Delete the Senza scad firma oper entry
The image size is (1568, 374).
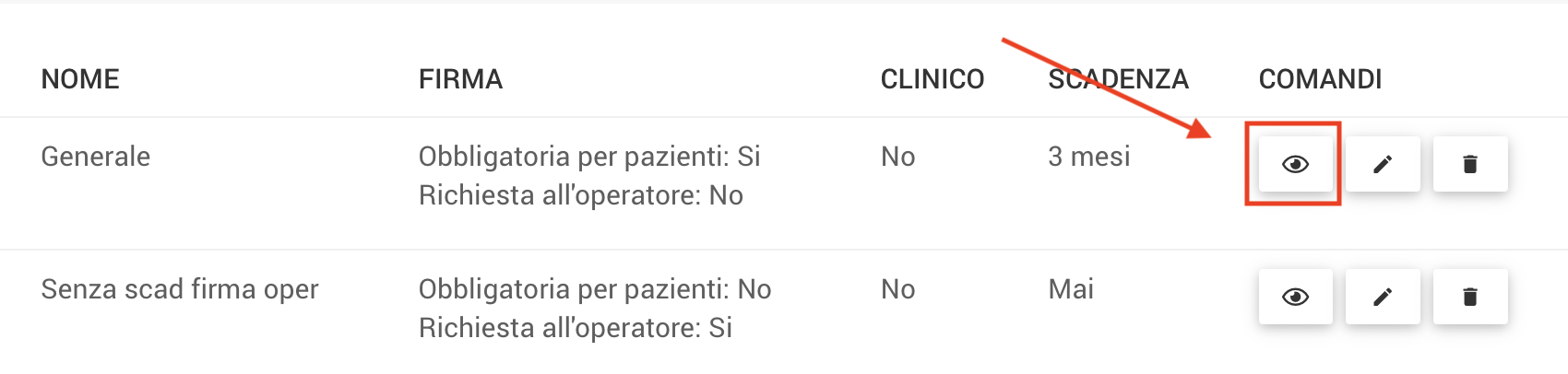(1469, 297)
